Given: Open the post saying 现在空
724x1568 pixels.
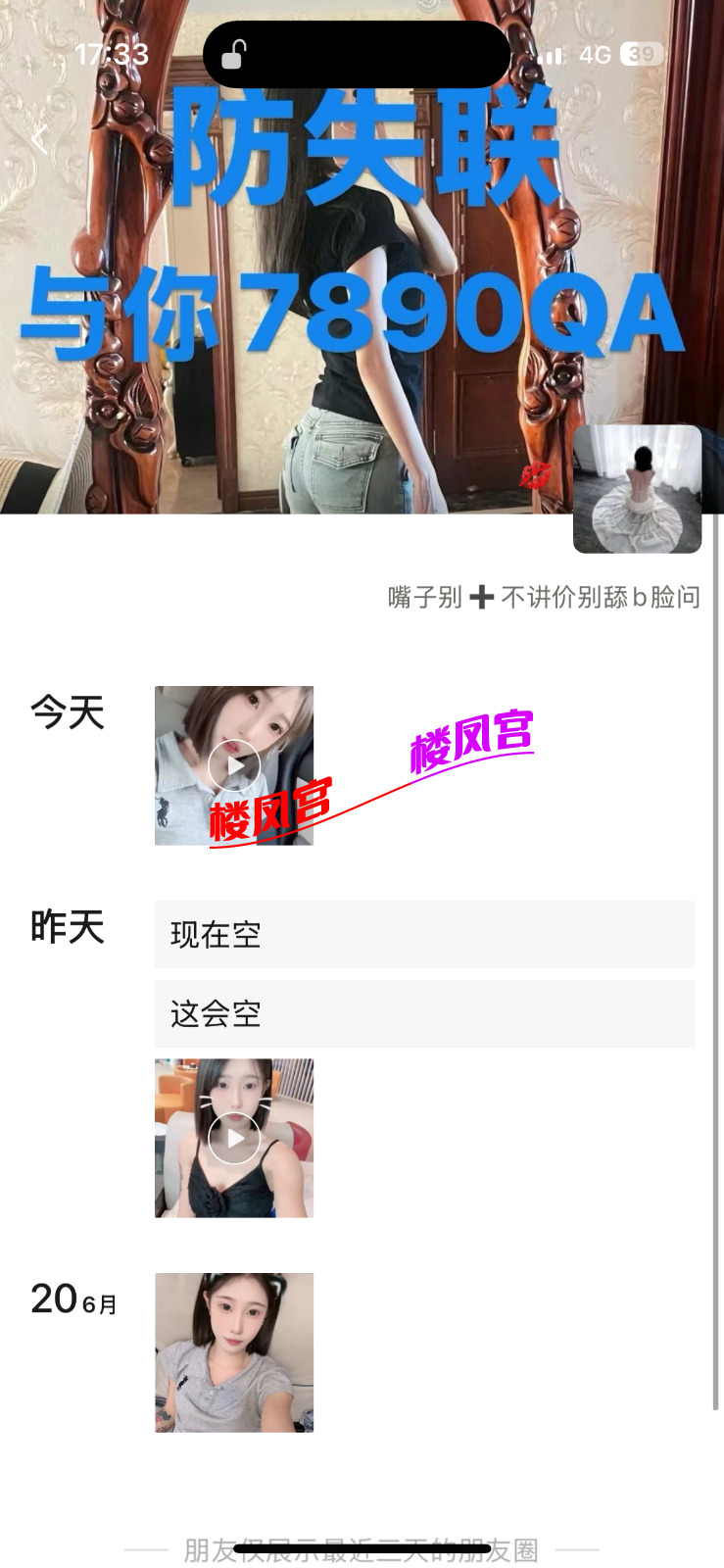Looking at the screenshot, I should point(423,935).
